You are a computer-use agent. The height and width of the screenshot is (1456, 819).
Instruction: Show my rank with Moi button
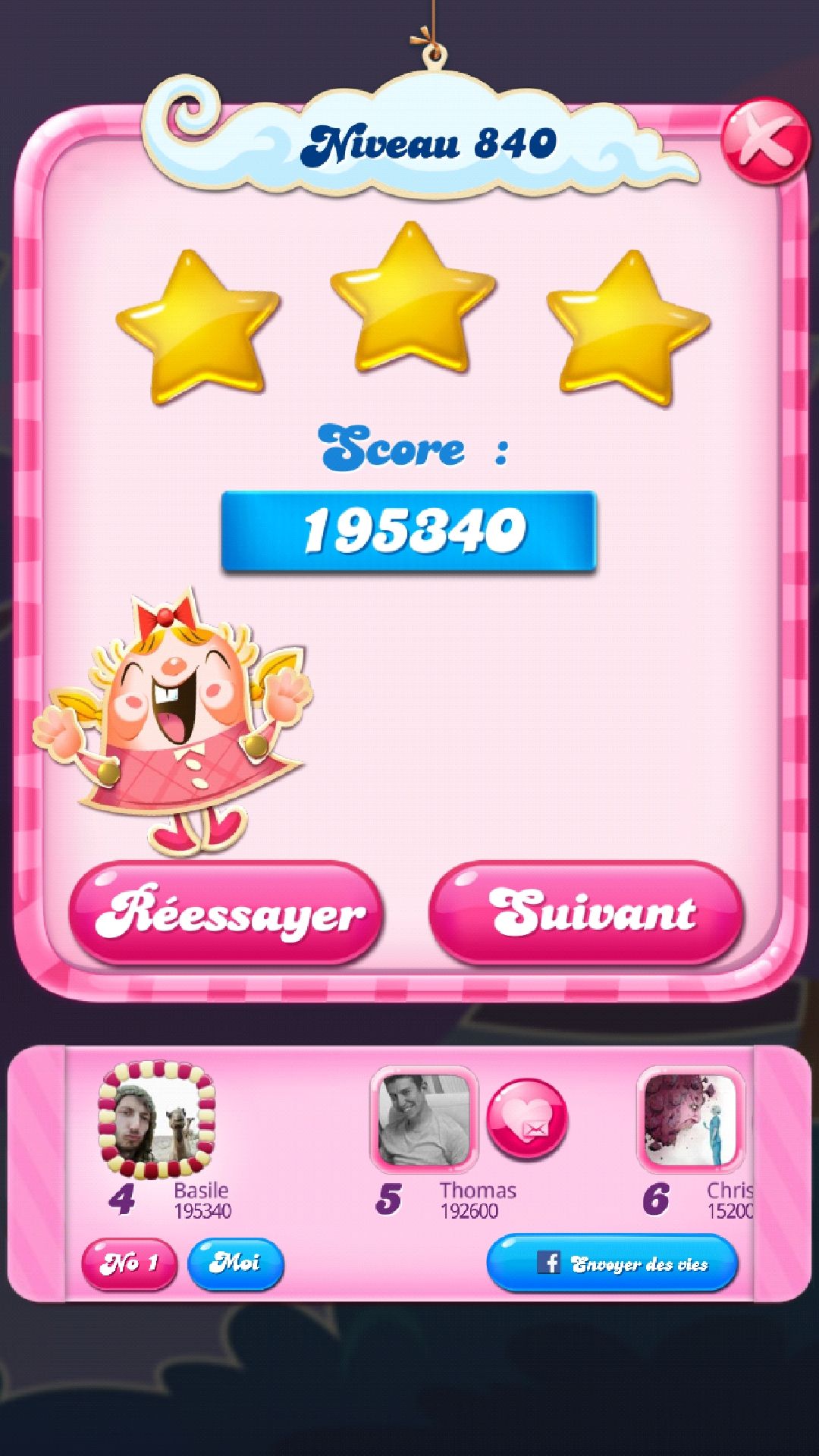pyautogui.click(x=236, y=1263)
